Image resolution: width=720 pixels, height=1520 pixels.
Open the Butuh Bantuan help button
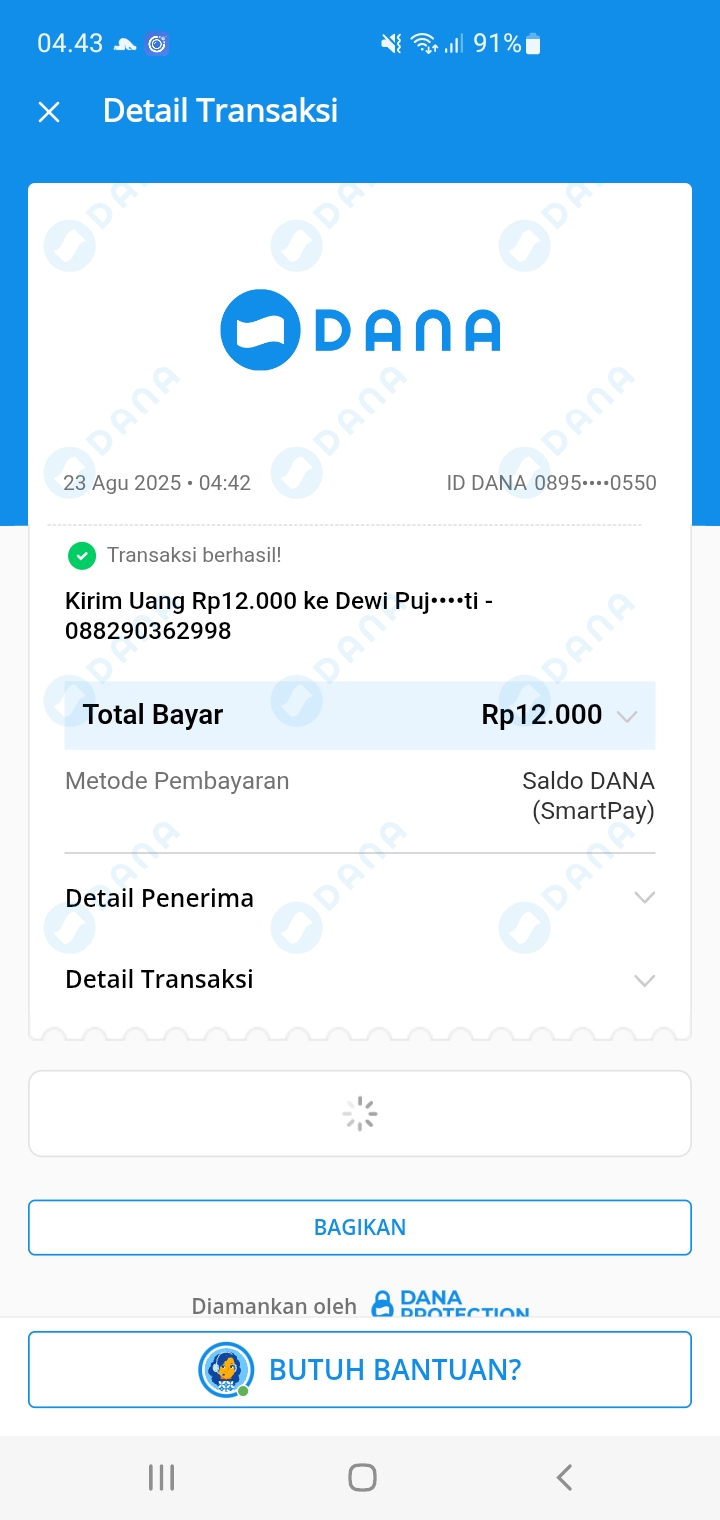pos(360,1369)
